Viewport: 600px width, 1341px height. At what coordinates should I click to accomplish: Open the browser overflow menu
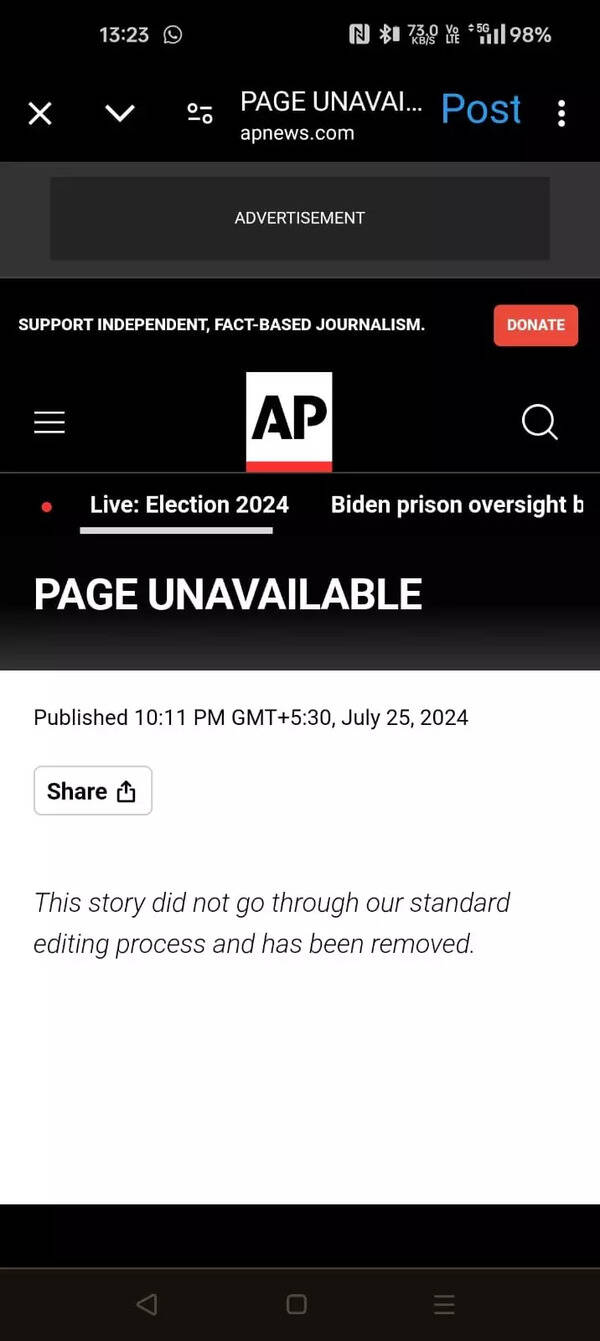coord(561,113)
